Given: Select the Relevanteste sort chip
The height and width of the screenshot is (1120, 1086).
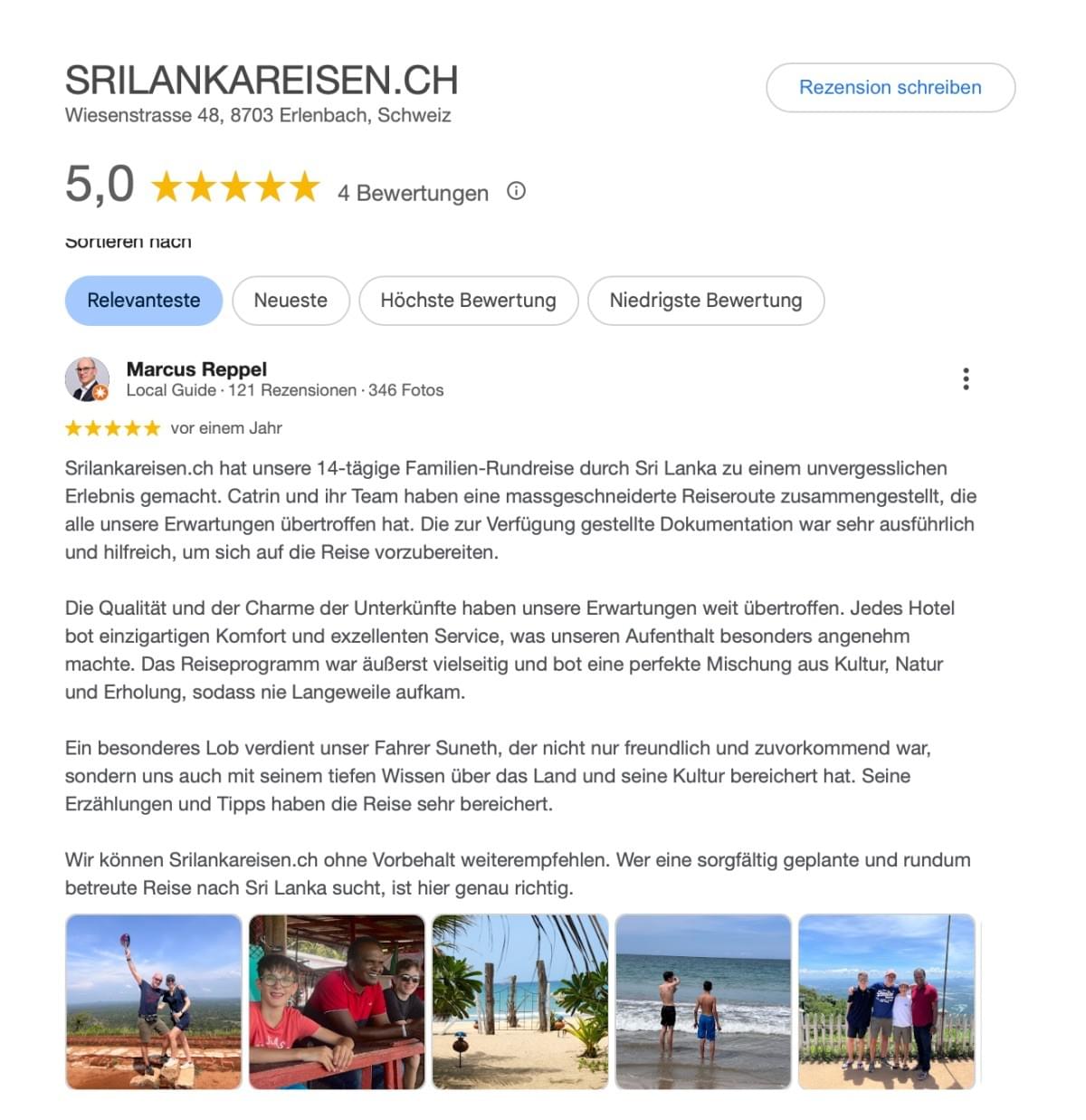Looking at the screenshot, I should pyautogui.click(x=143, y=301).
